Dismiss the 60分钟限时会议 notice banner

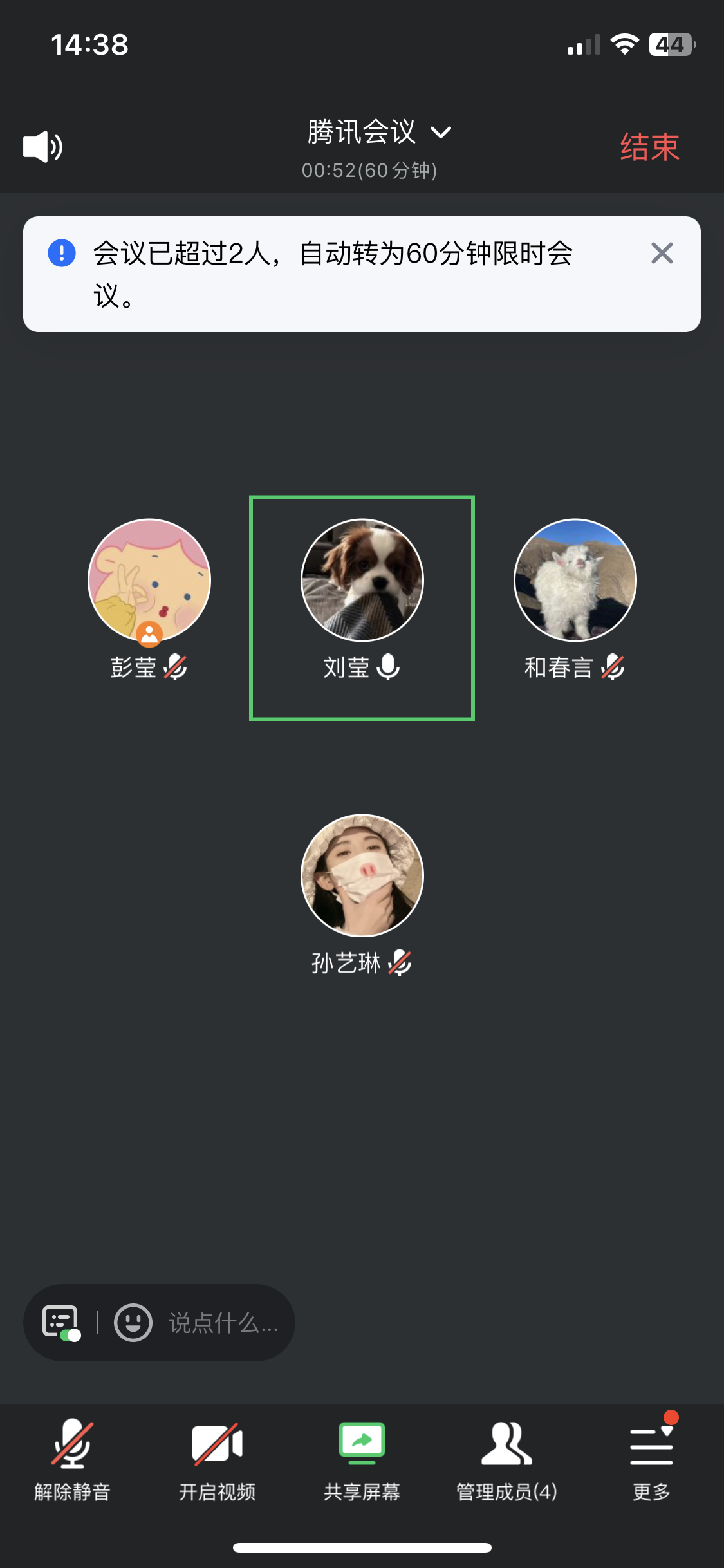[662, 253]
